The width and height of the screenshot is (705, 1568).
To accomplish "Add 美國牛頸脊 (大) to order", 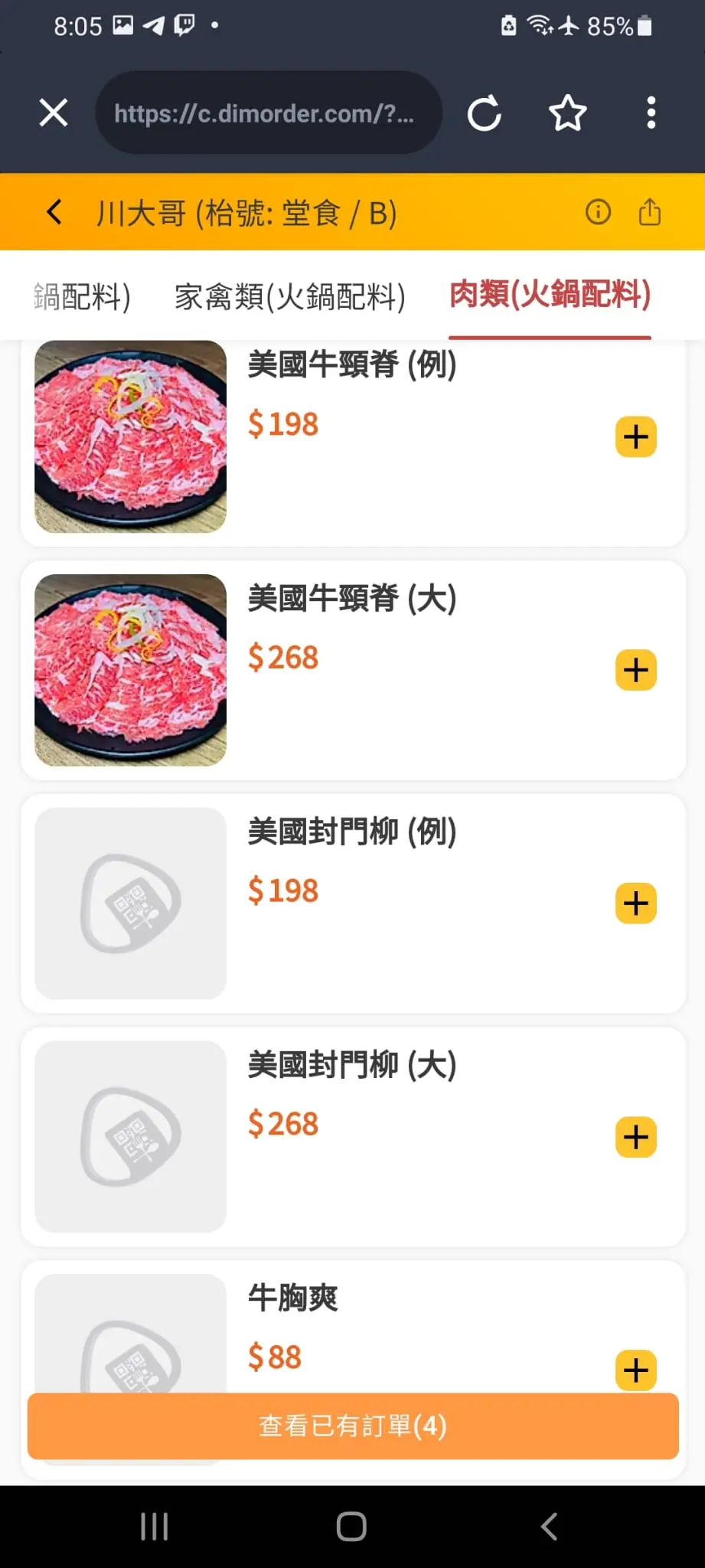I will click(636, 671).
